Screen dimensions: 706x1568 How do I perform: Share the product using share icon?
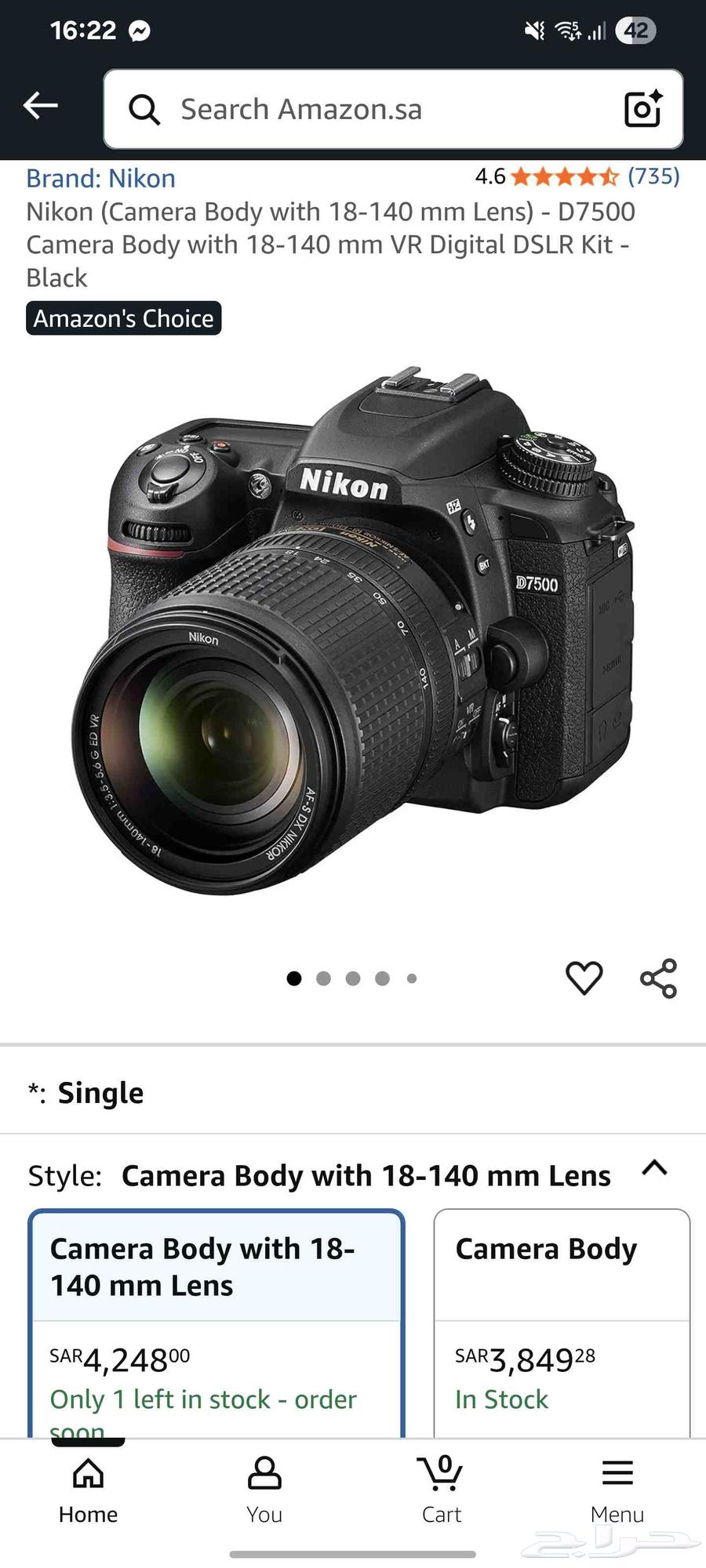tap(659, 976)
